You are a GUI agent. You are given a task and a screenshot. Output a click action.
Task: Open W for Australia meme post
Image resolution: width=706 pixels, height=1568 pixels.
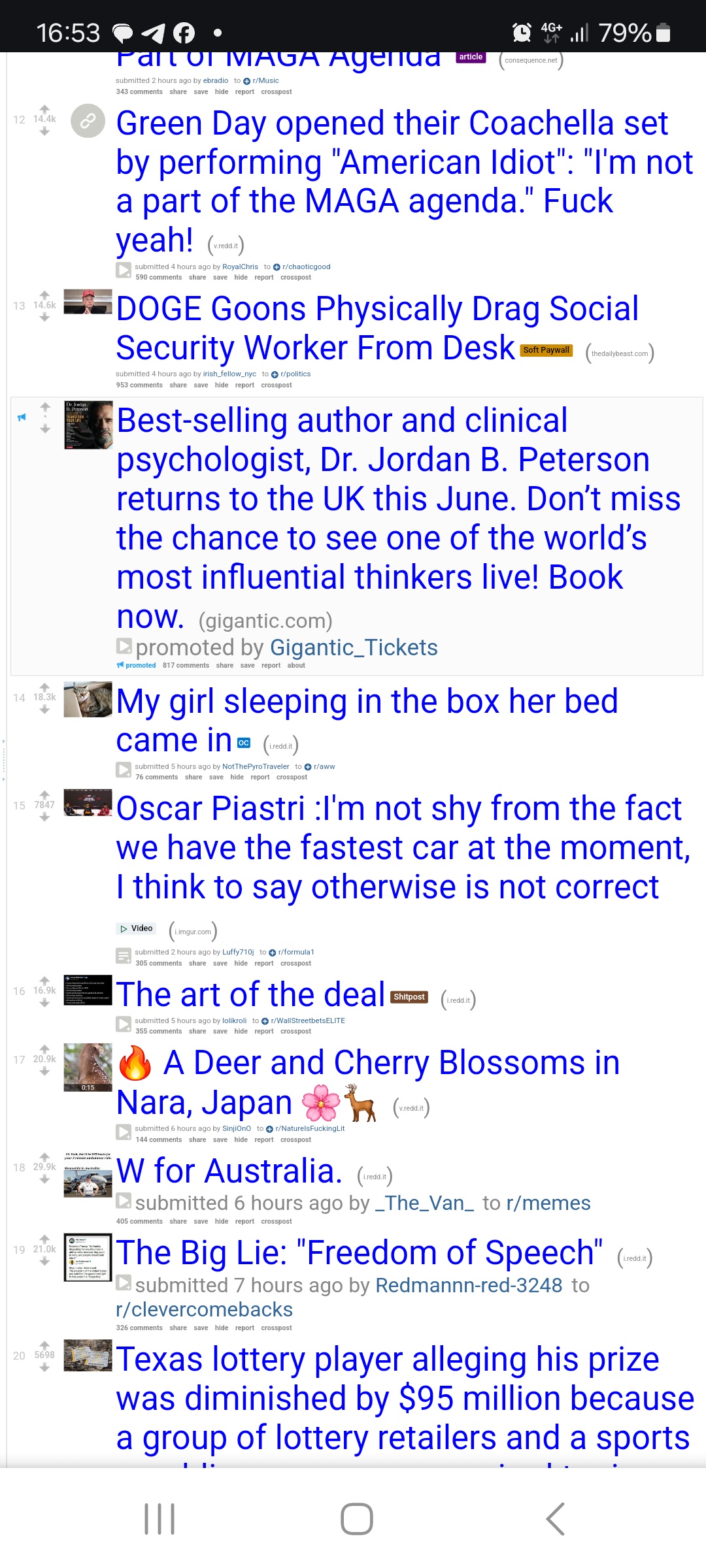(x=229, y=1171)
